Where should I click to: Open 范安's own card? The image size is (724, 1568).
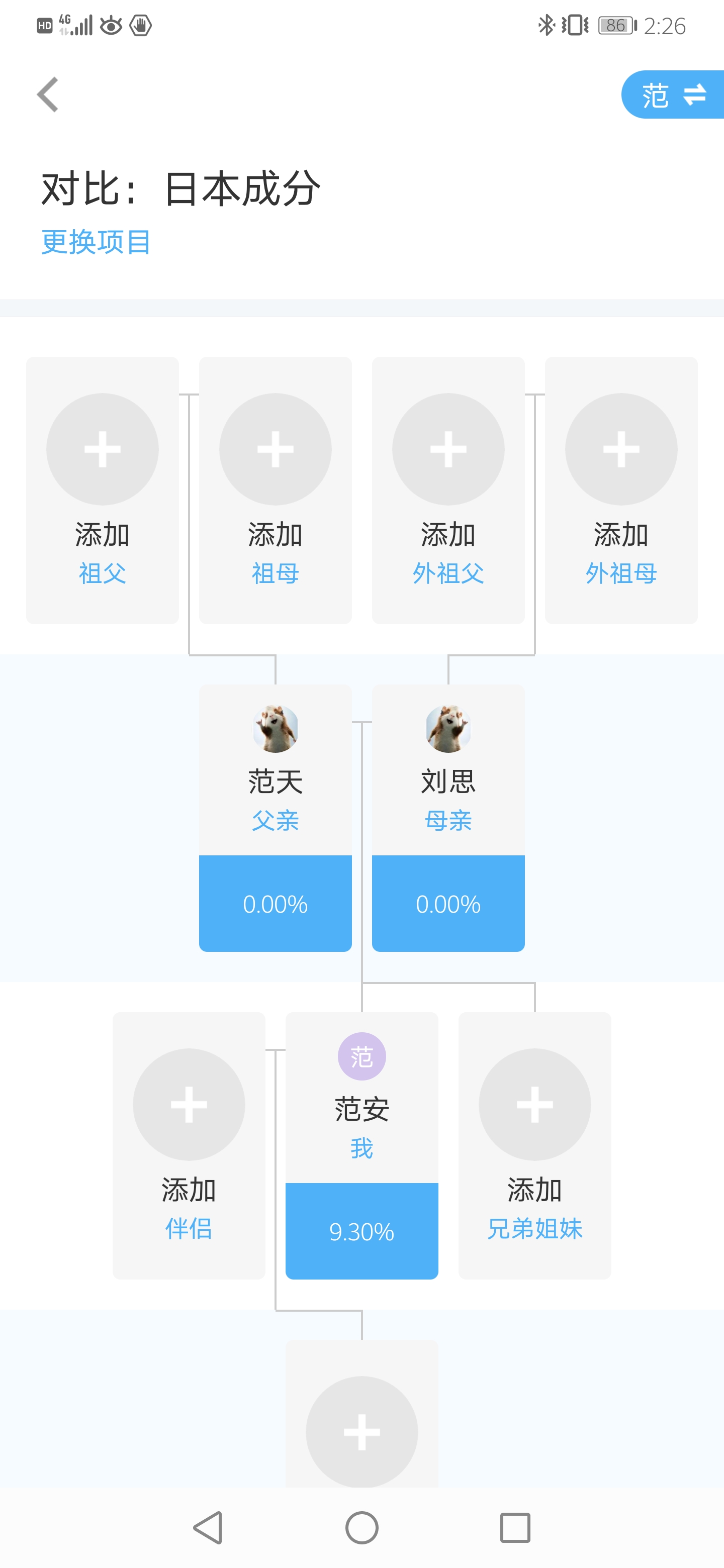point(361,1145)
